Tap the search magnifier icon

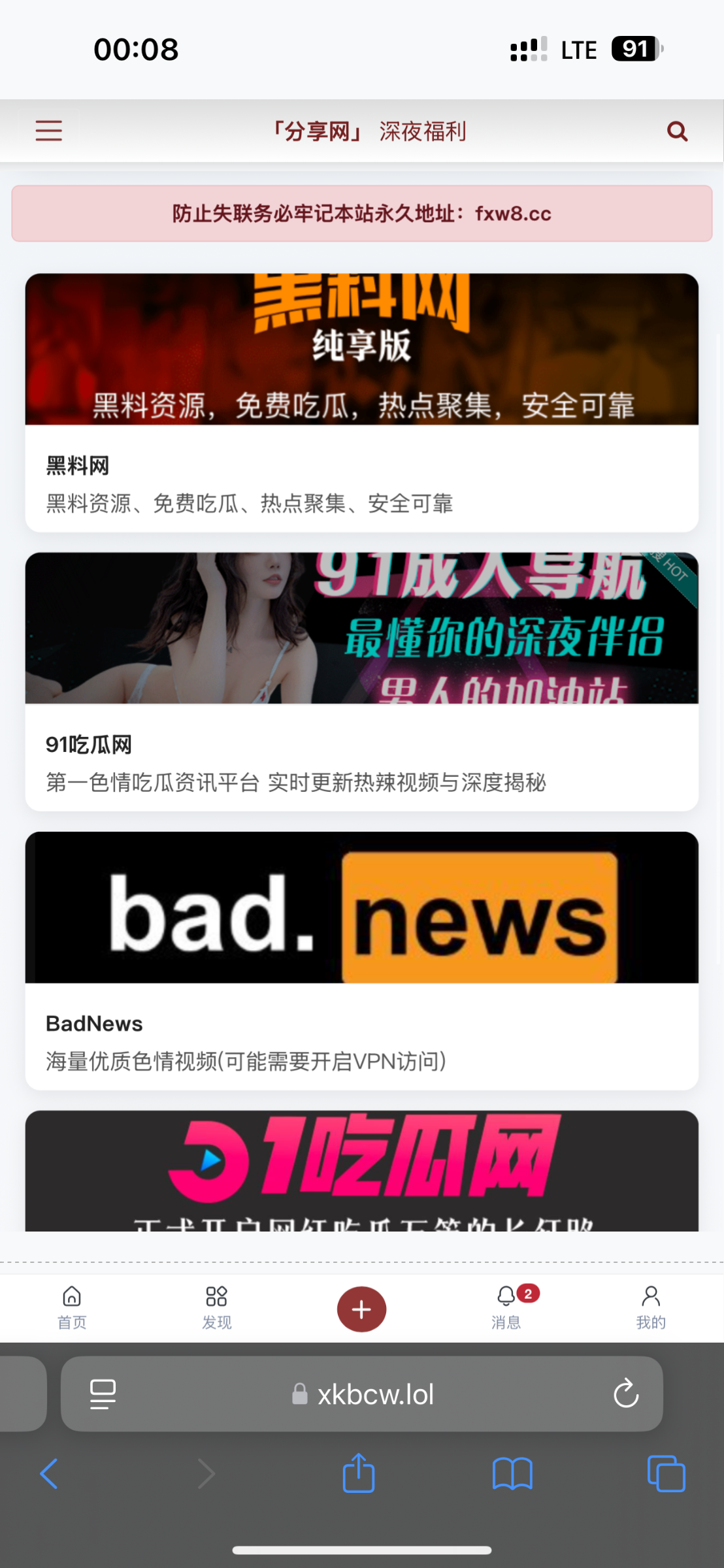(x=677, y=131)
